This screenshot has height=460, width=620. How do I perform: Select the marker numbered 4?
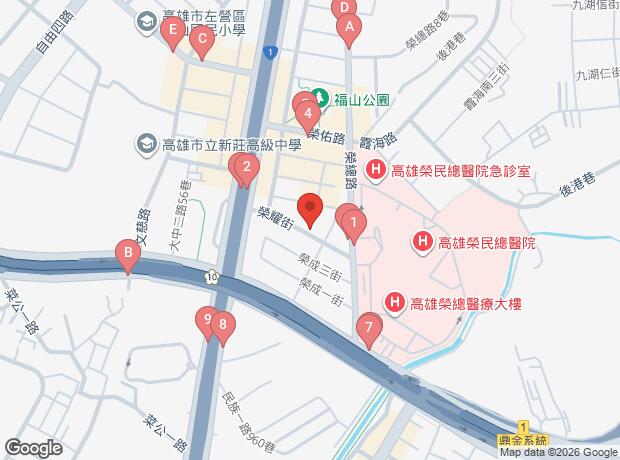(310, 113)
